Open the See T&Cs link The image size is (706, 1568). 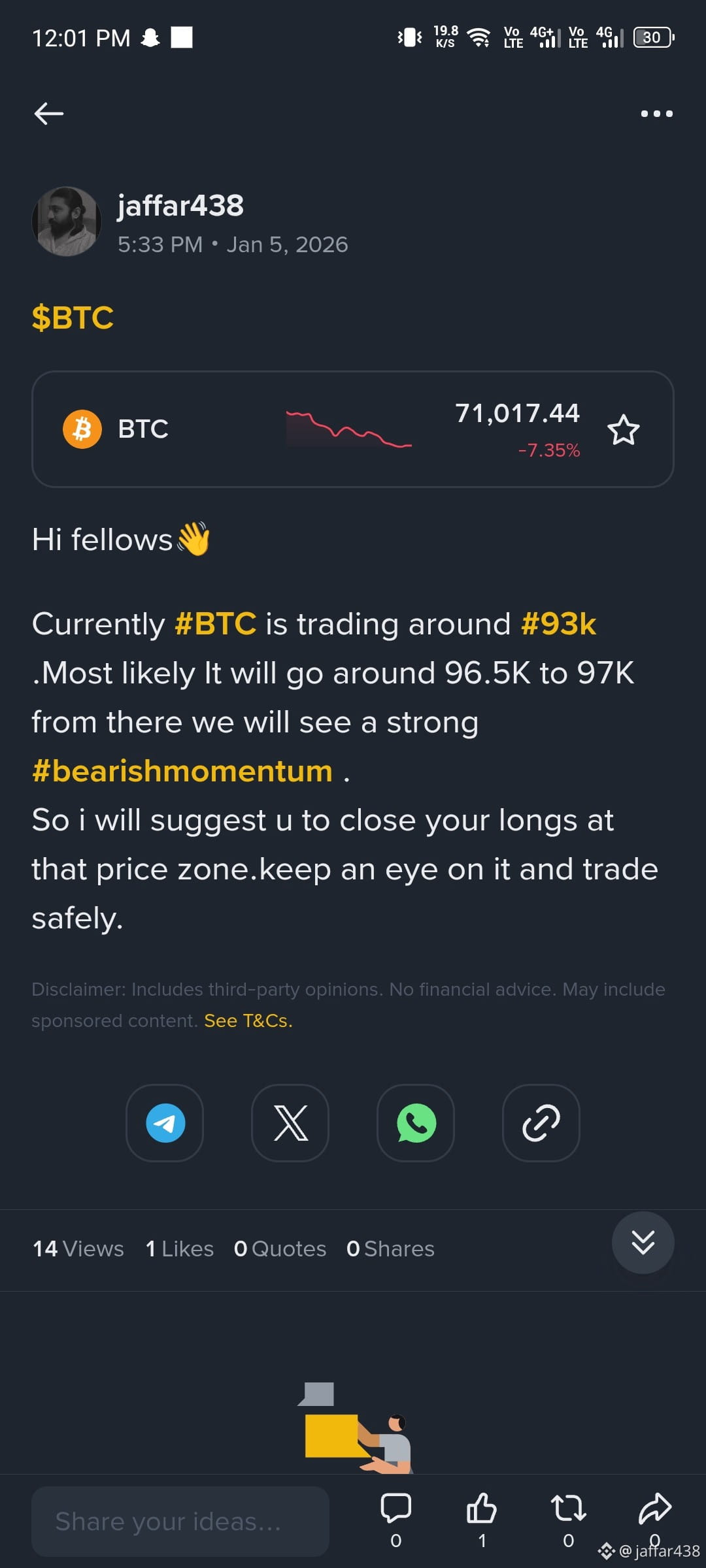[248, 1021]
